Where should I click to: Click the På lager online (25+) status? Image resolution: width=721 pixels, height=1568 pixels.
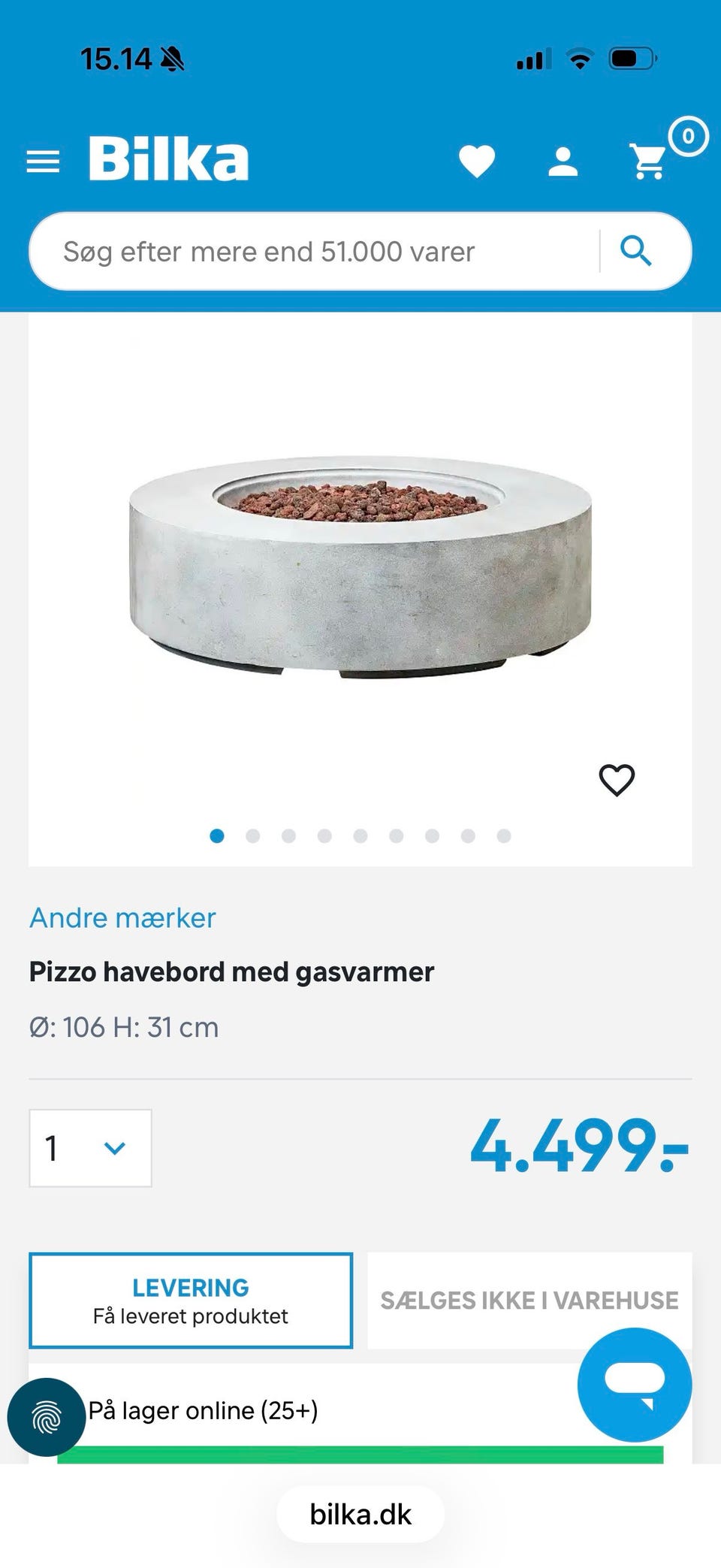click(x=204, y=1410)
